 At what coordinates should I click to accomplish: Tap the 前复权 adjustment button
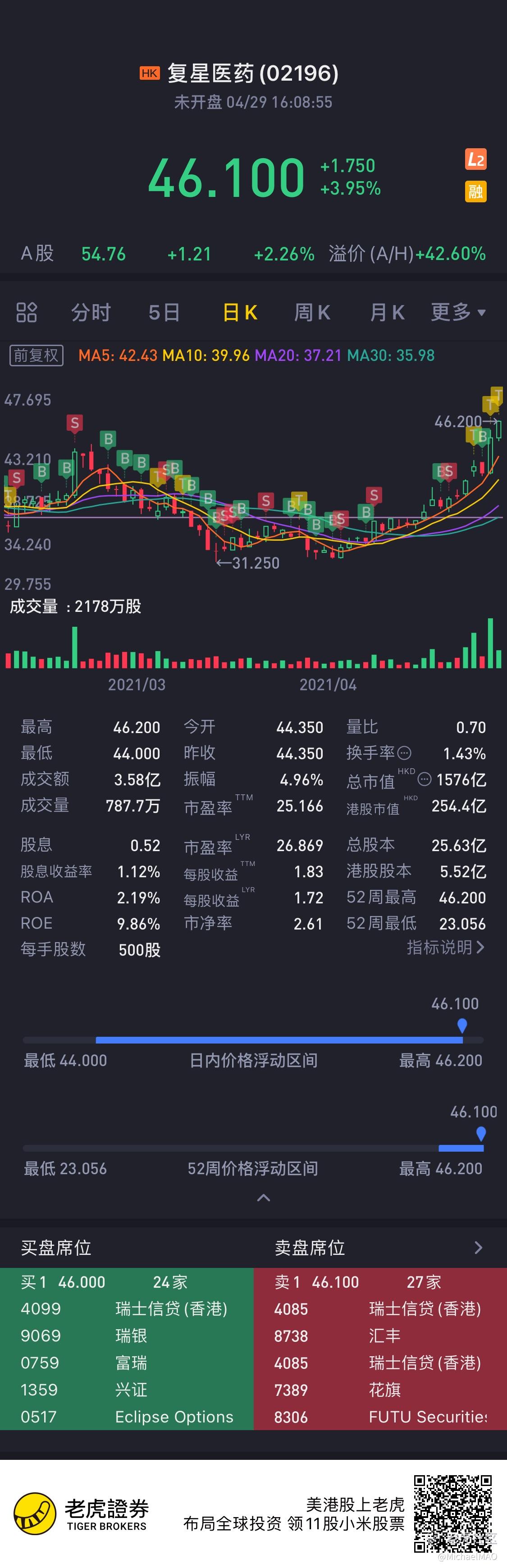[x=37, y=356]
